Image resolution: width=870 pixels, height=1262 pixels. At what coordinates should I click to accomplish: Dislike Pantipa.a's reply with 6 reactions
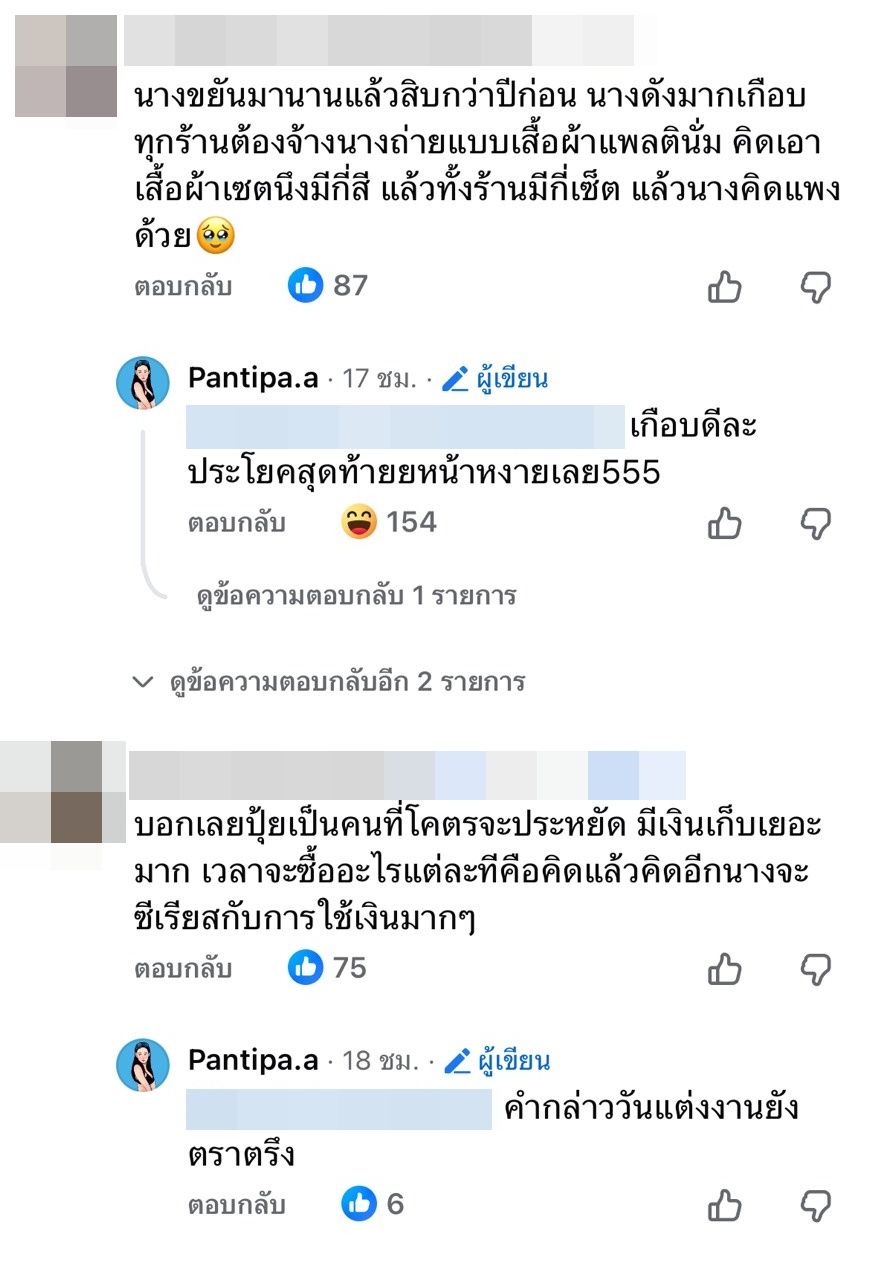816,1205
